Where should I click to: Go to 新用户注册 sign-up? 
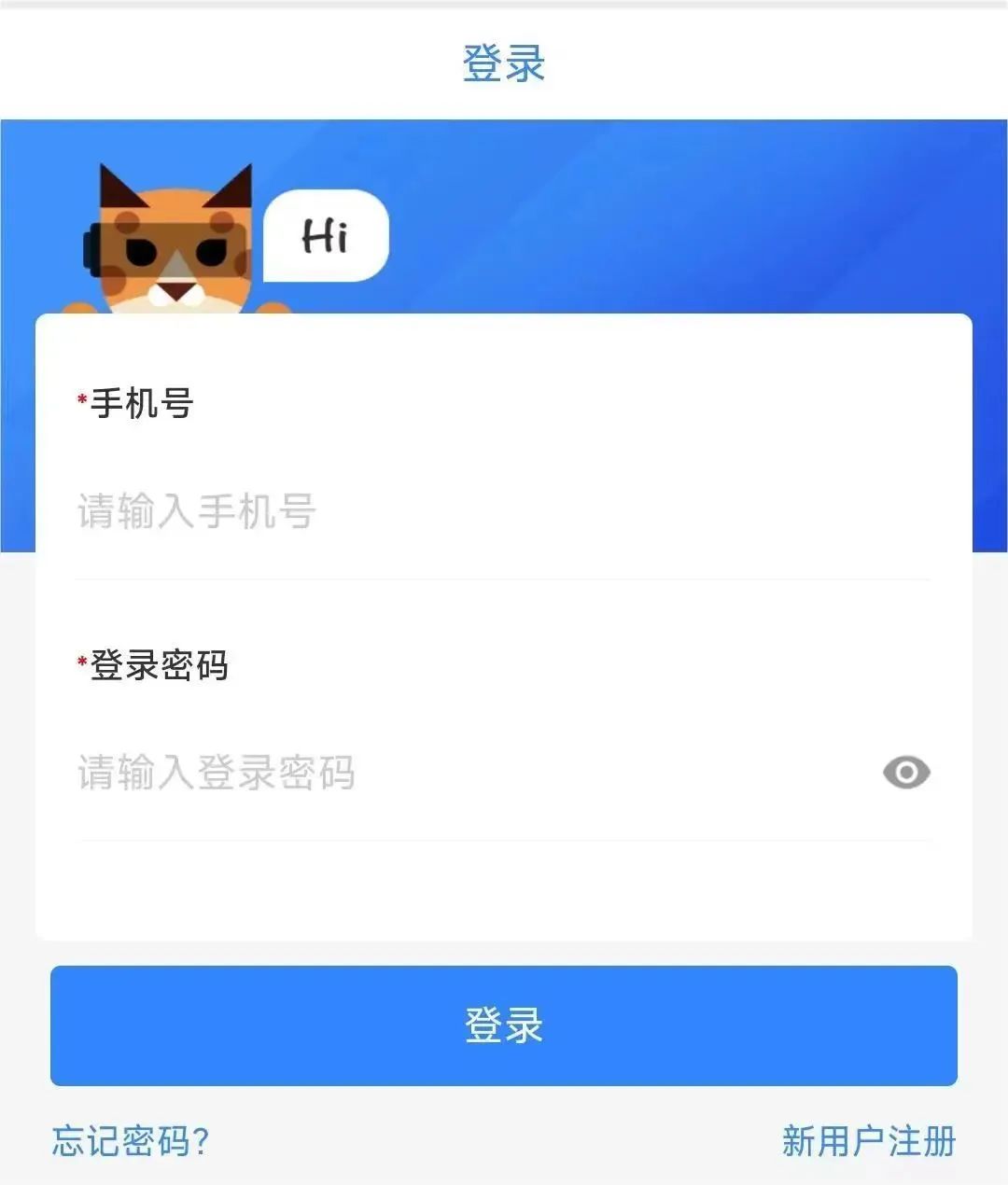pyautogui.click(x=868, y=1141)
